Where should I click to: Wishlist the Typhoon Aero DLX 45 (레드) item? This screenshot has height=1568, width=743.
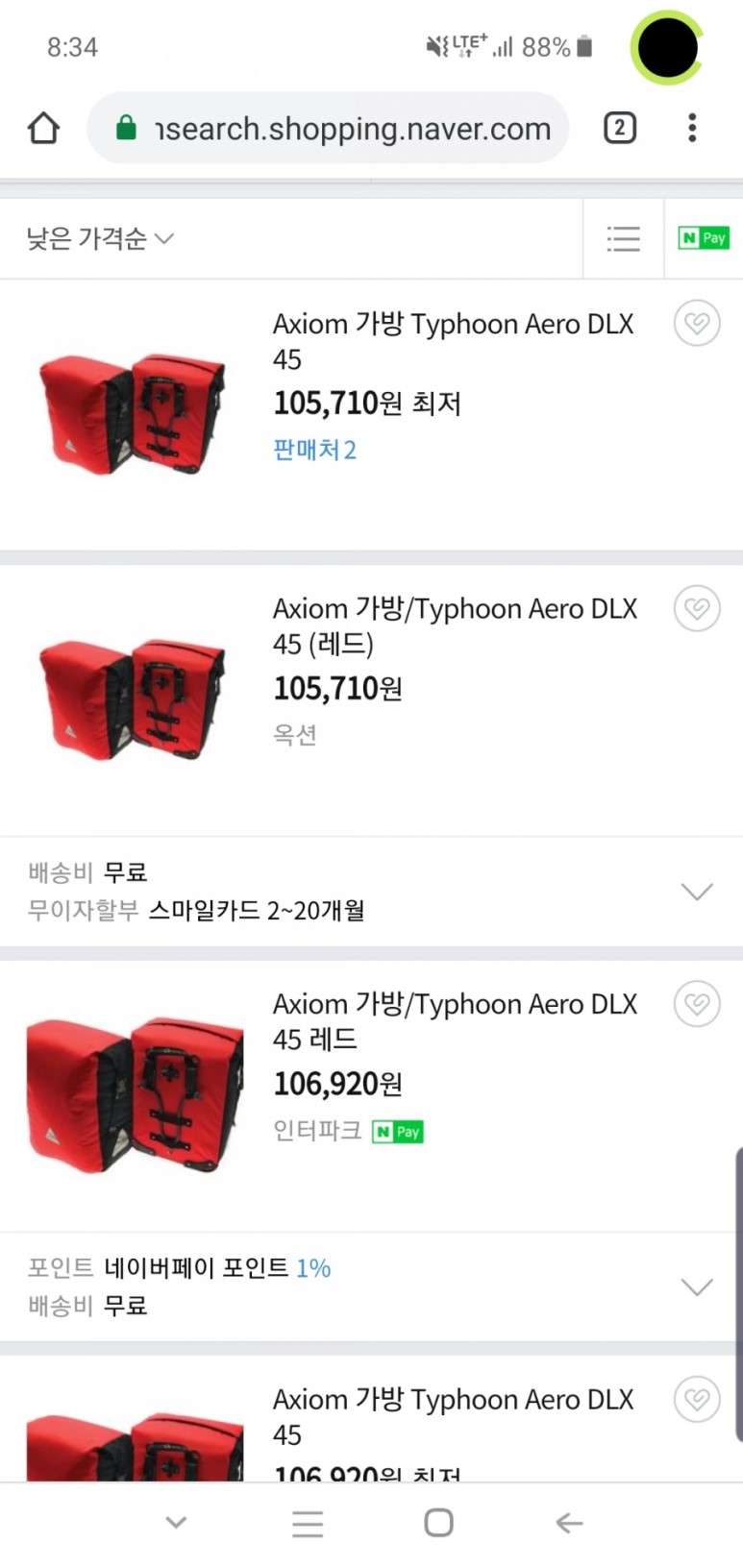click(x=697, y=608)
